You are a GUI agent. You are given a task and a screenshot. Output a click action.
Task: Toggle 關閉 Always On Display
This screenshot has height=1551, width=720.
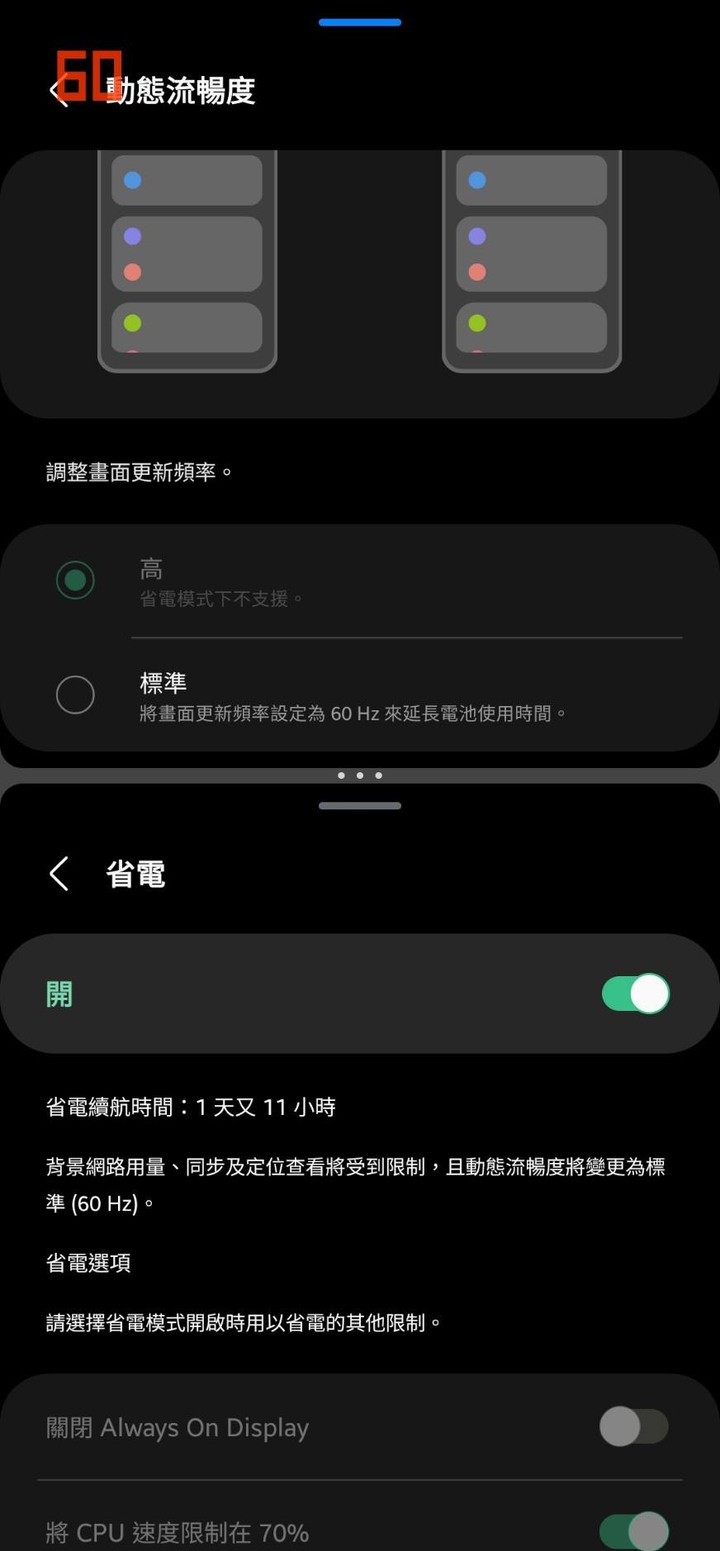[633, 1427]
